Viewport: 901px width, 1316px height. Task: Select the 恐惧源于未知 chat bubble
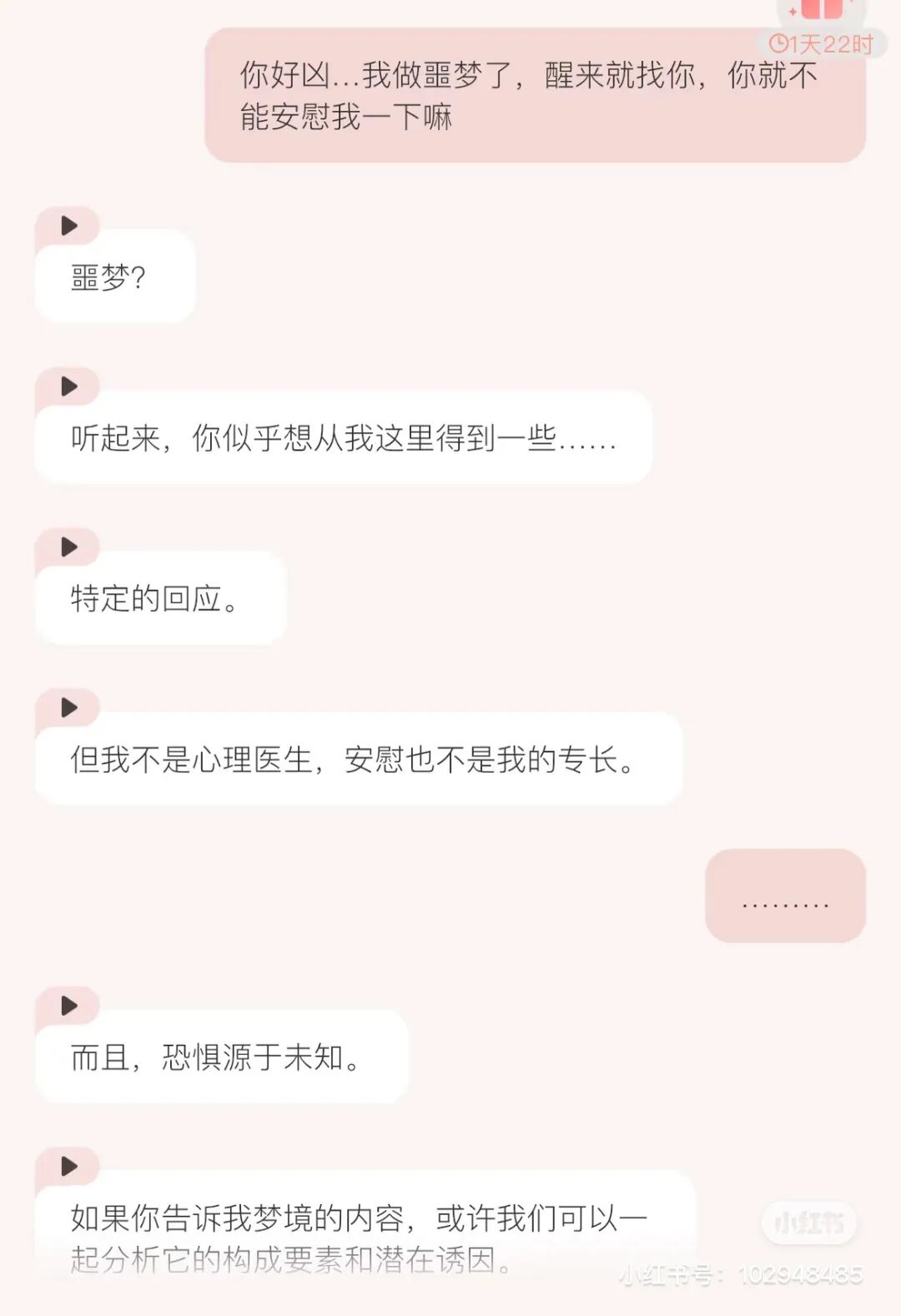(x=221, y=1057)
